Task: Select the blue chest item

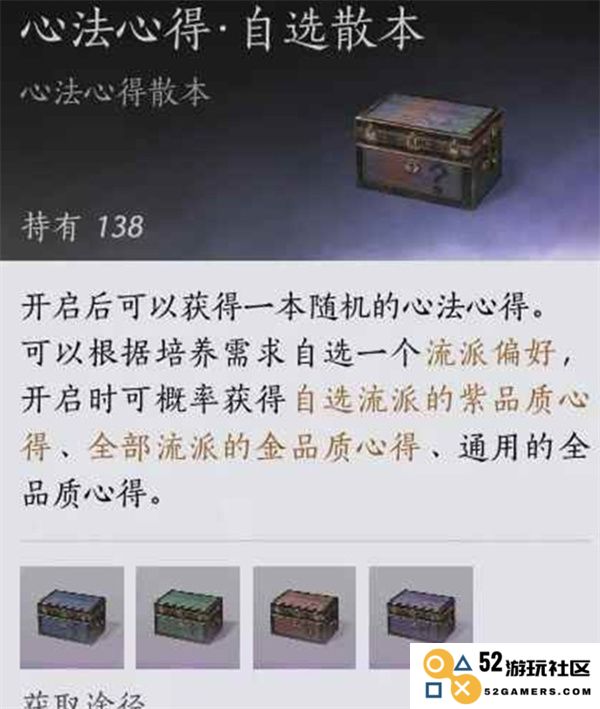Action: coord(72,617)
